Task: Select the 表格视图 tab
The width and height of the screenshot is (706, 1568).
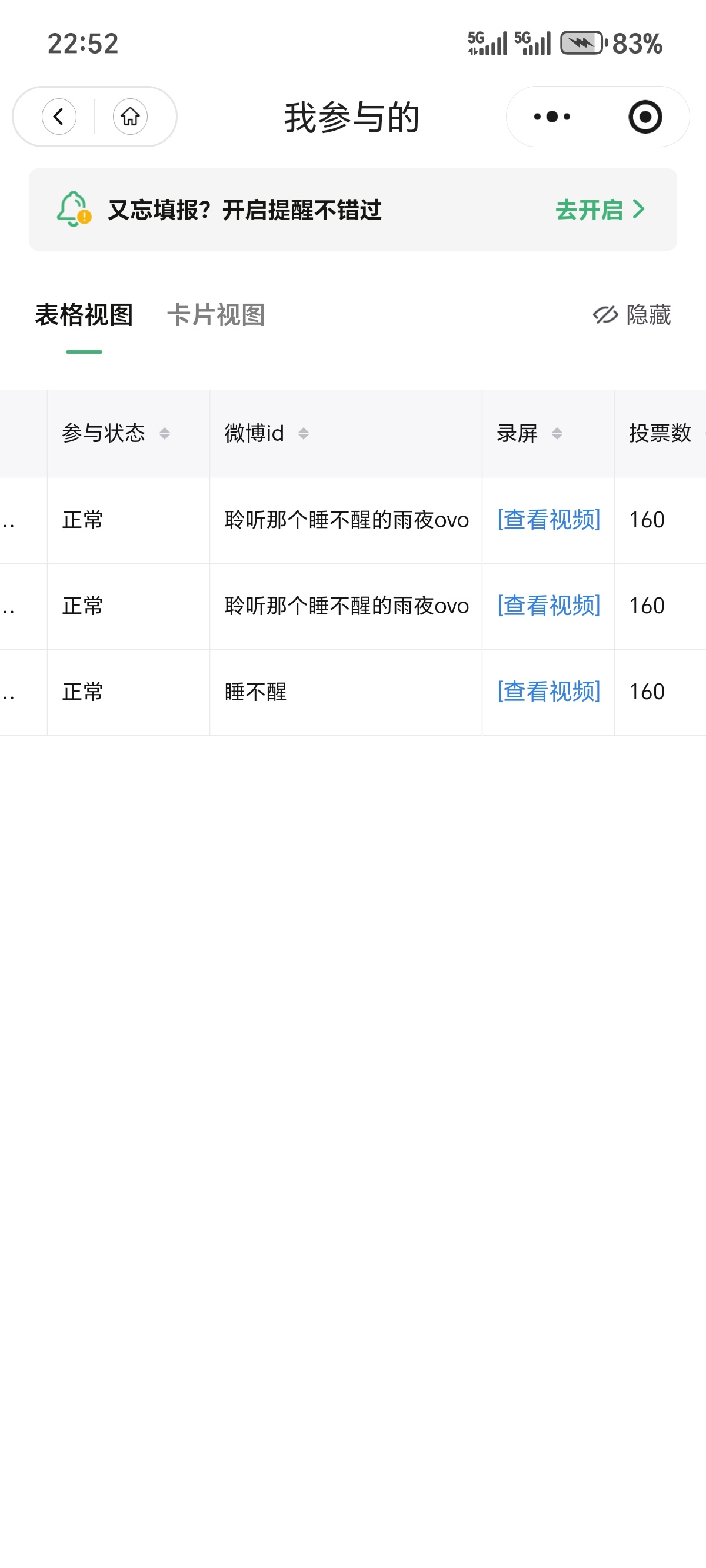Action: click(85, 315)
